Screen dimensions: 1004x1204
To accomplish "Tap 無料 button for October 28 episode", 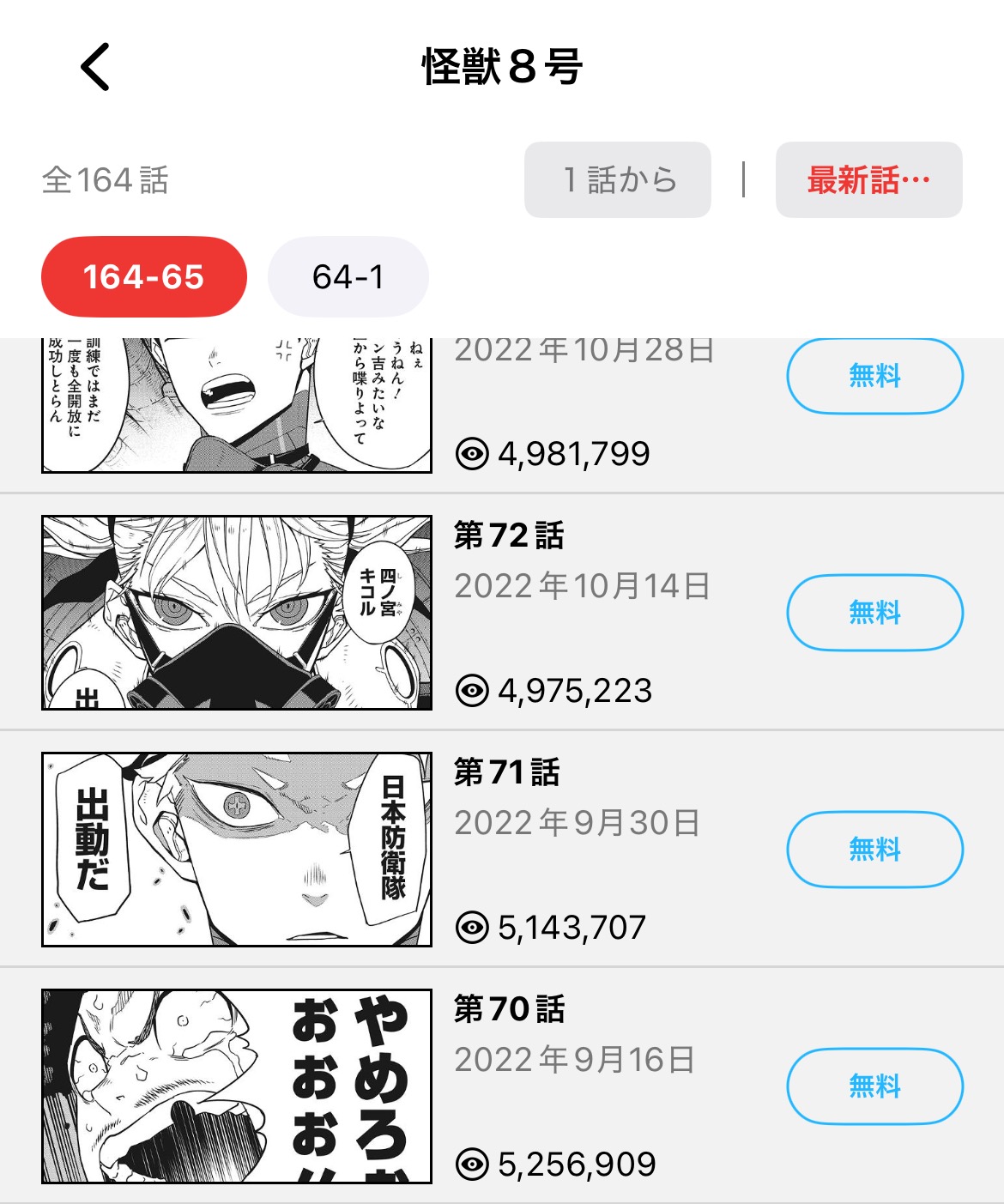I will (874, 376).
